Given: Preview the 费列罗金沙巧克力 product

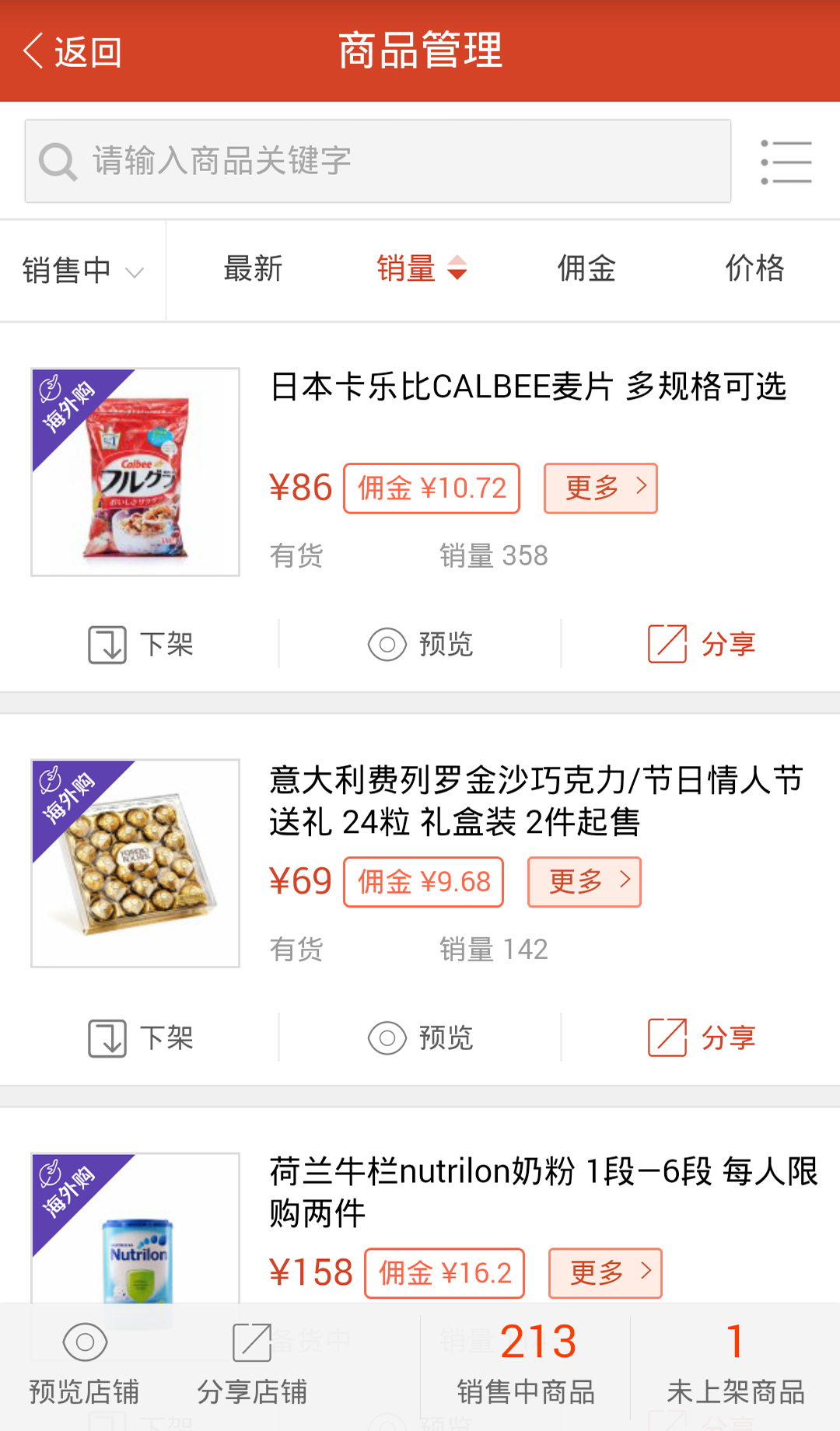Looking at the screenshot, I should pyautogui.click(x=420, y=1038).
